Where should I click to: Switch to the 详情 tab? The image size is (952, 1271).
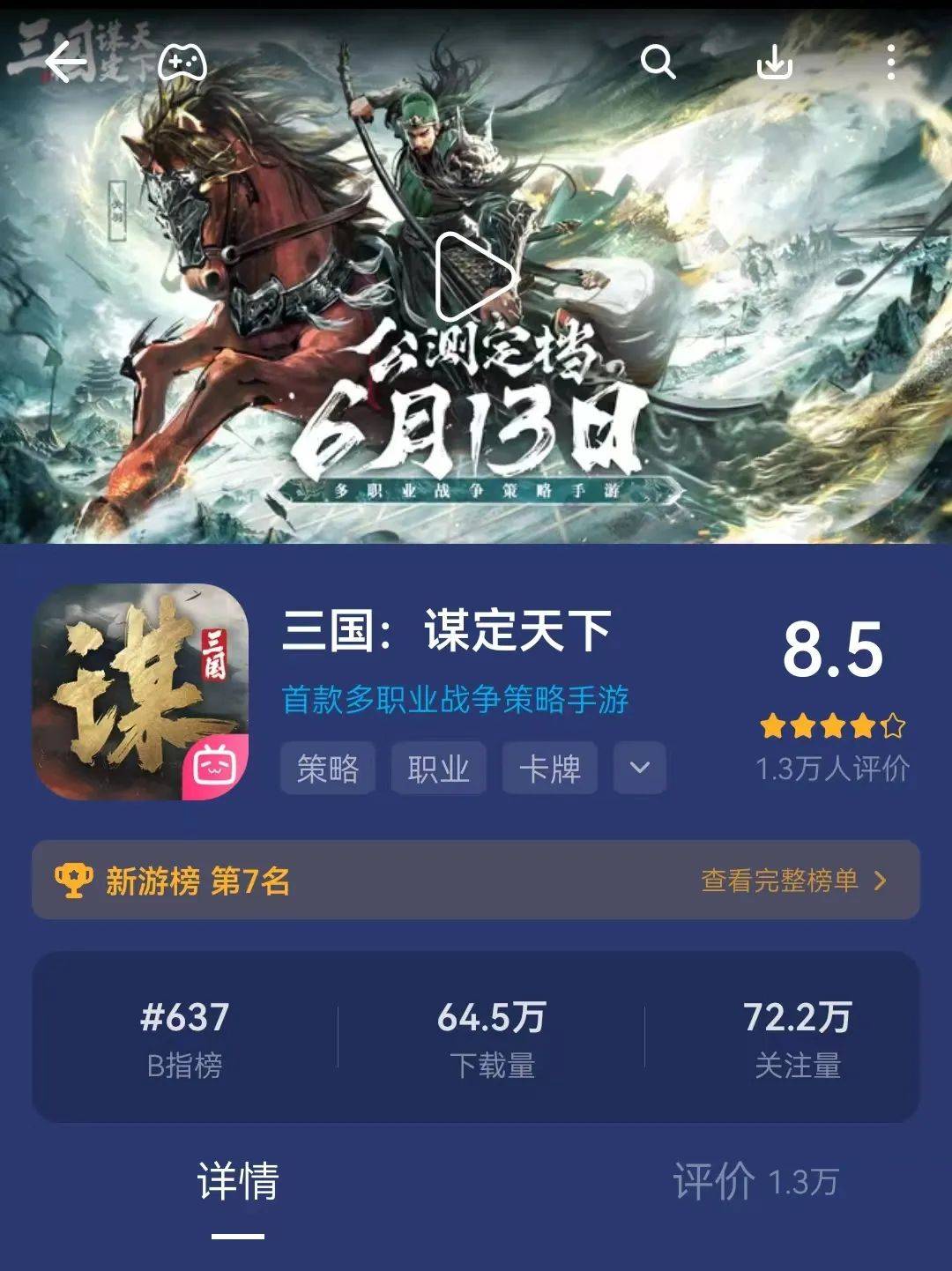click(x=238, y=1181)
